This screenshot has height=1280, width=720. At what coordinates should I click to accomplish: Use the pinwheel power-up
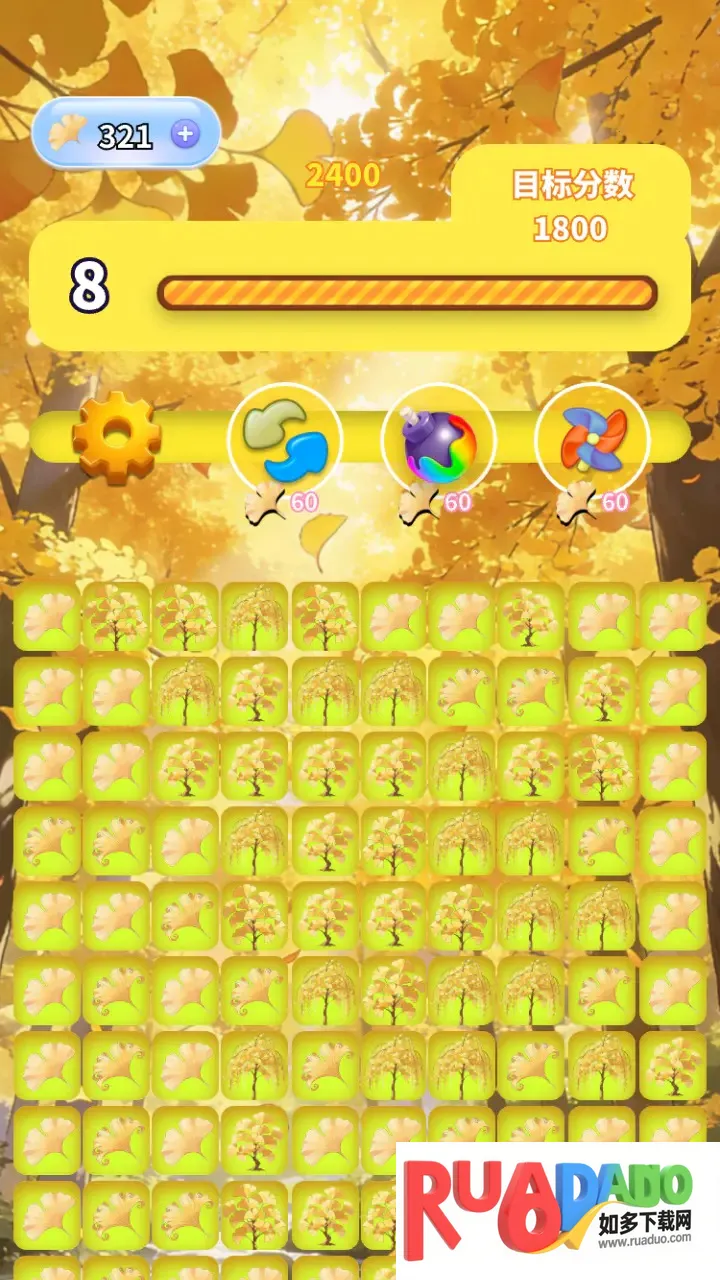coord(593,438)
